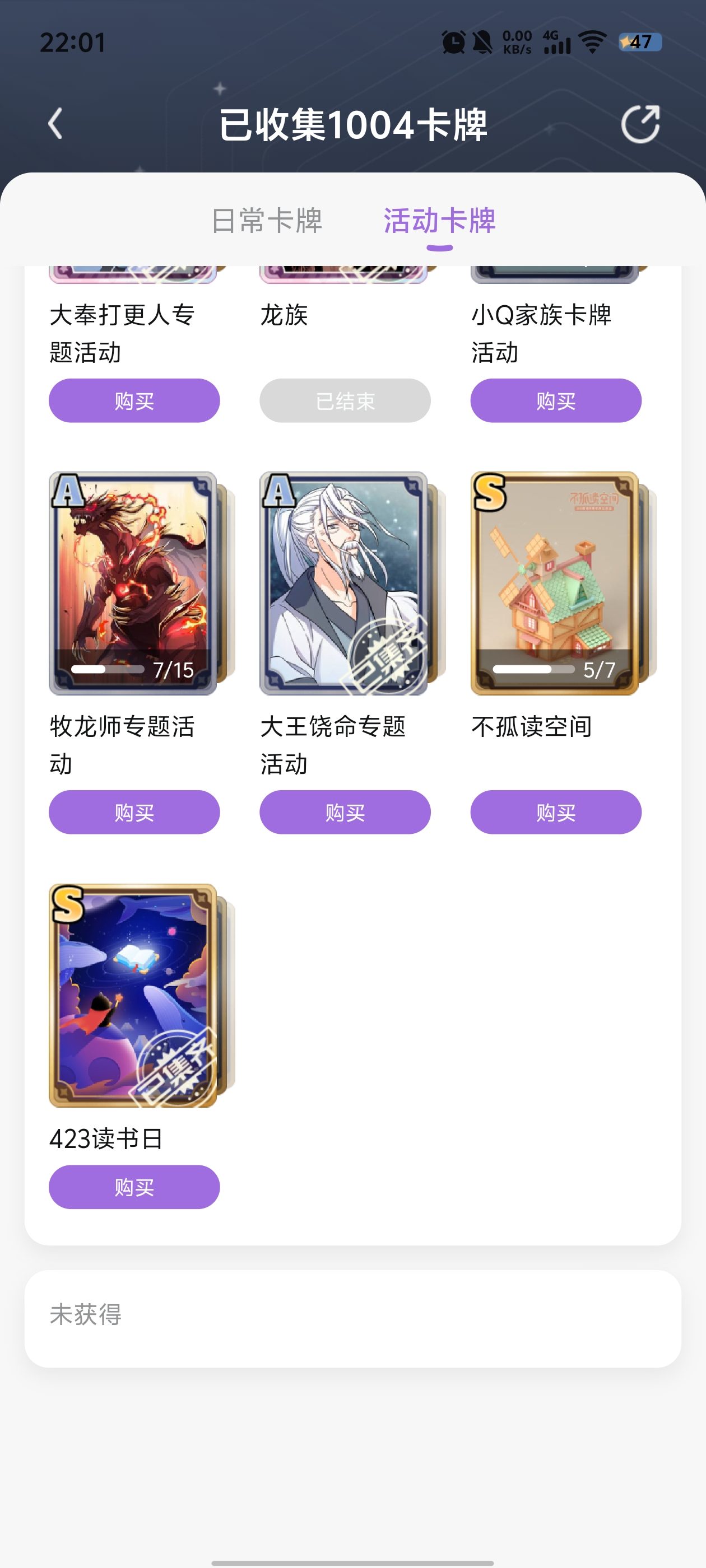706x1568 pixels.
Task: View the 不孤读空间 card set
Action: [x=554, y=583]
